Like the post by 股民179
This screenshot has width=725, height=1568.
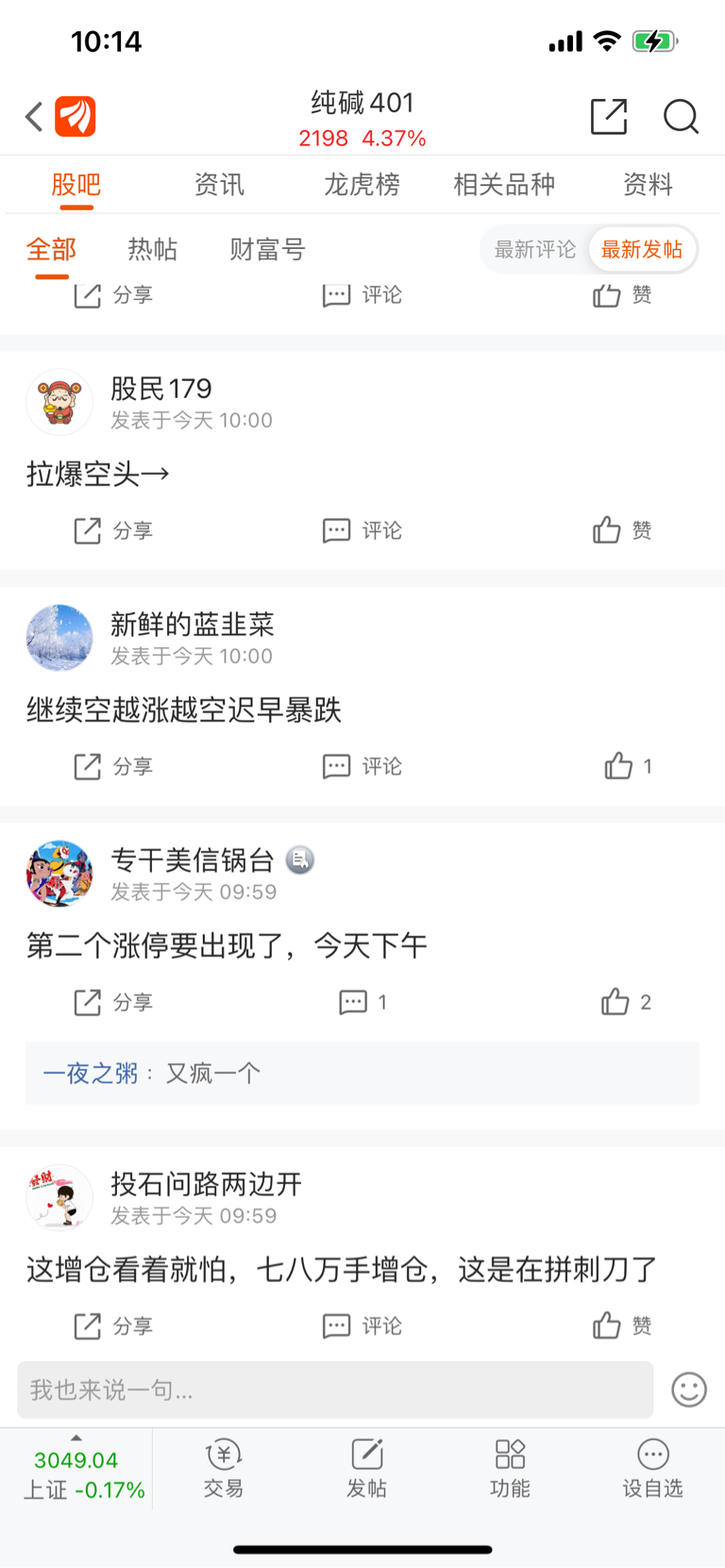pyautogui.click(x=622, y=530)
